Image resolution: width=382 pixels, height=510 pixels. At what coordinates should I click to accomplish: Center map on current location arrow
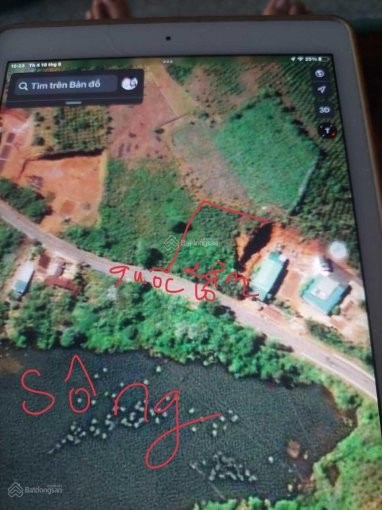point(322,90)
